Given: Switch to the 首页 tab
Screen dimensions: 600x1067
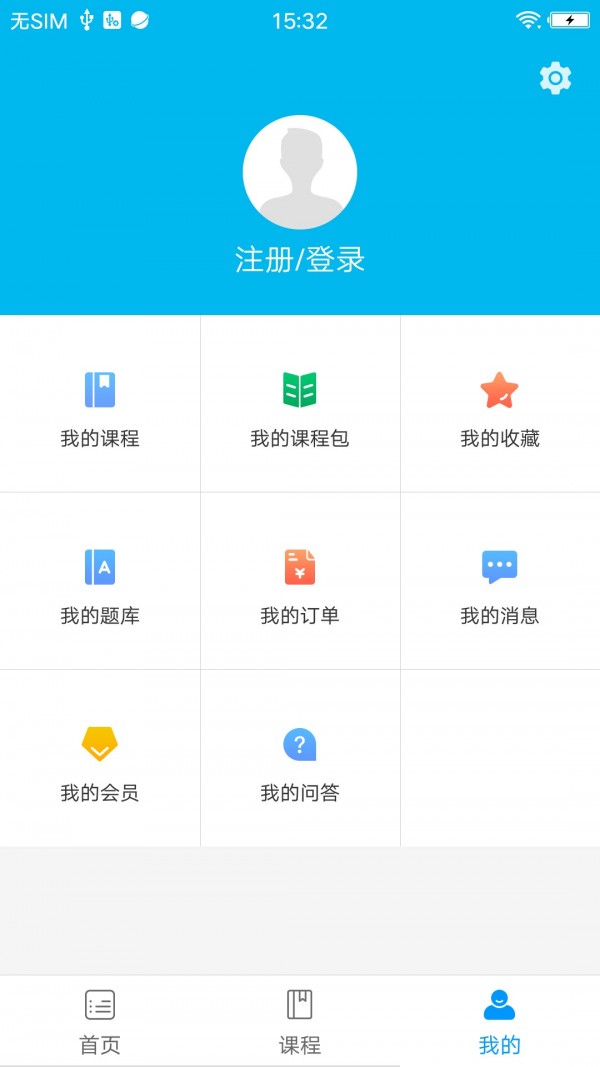Looking at the screenshot, I should 100,1021.
